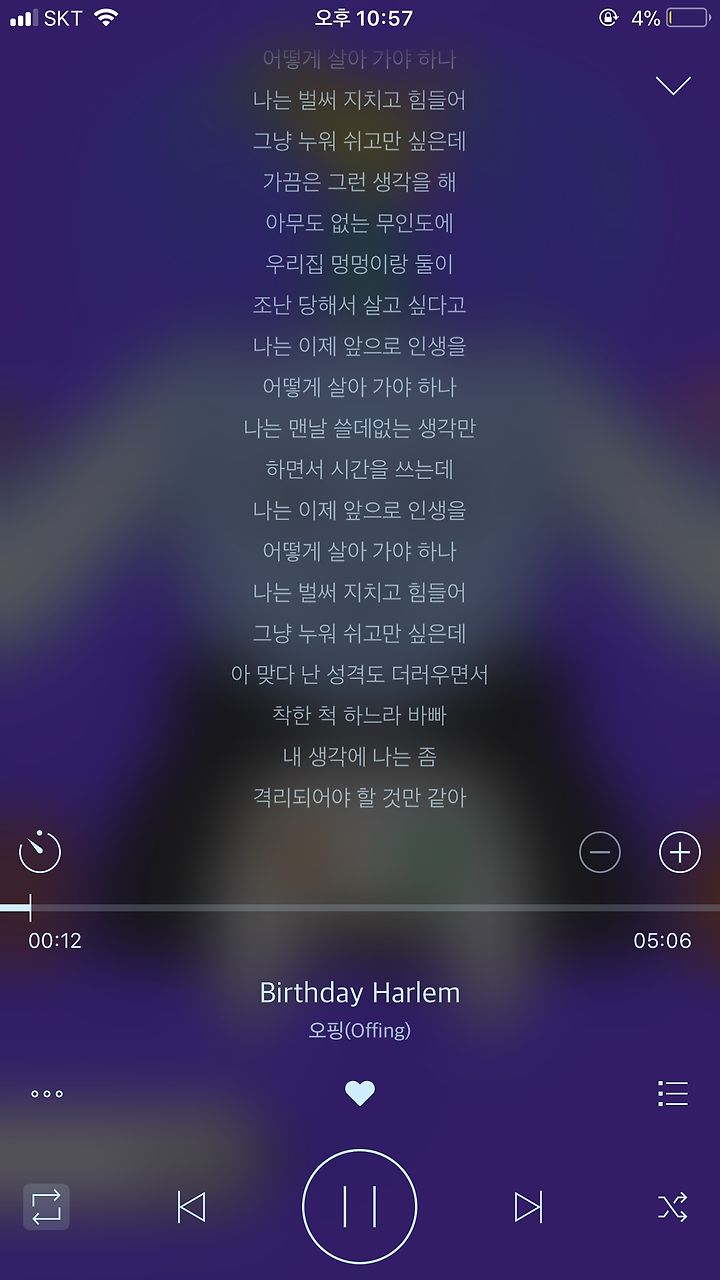Open the three-dot more options menu

[47, 1094]
